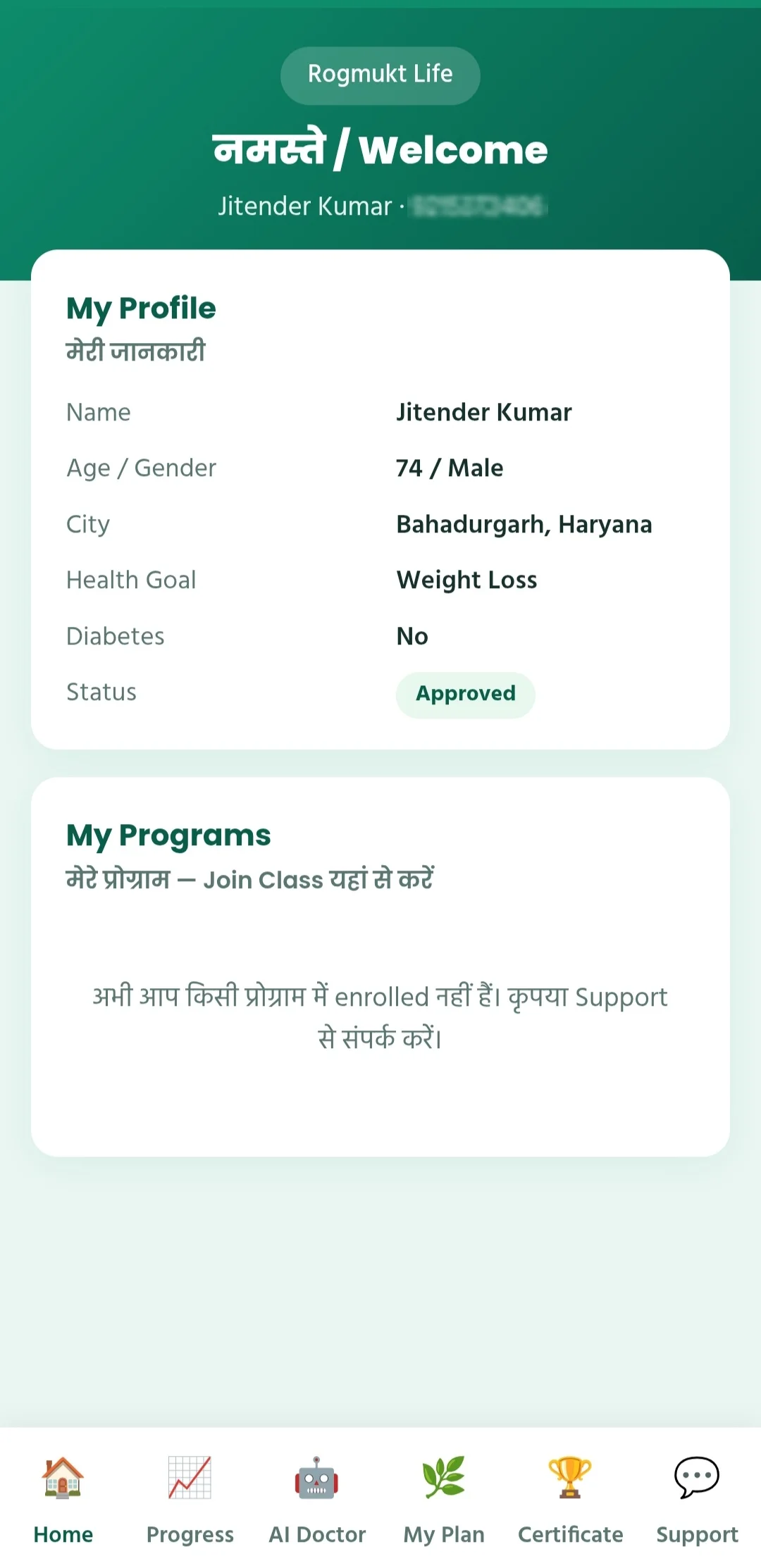This screenshot has height=1568, width=761.
Task: Open the AI Doctor tab
Action: tap(317, 1499)
